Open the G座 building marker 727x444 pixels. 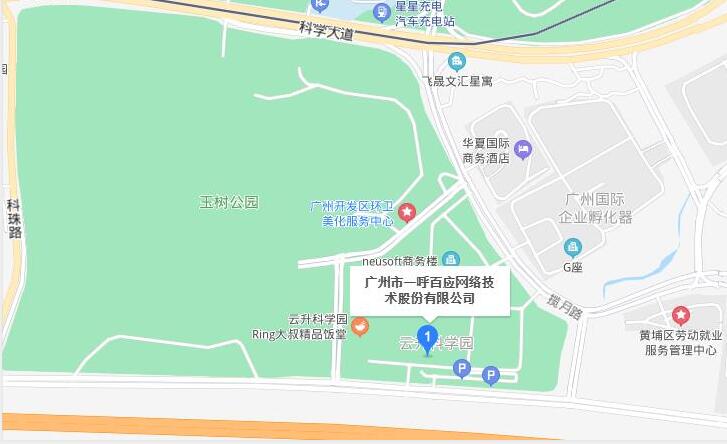click(572, 247)
